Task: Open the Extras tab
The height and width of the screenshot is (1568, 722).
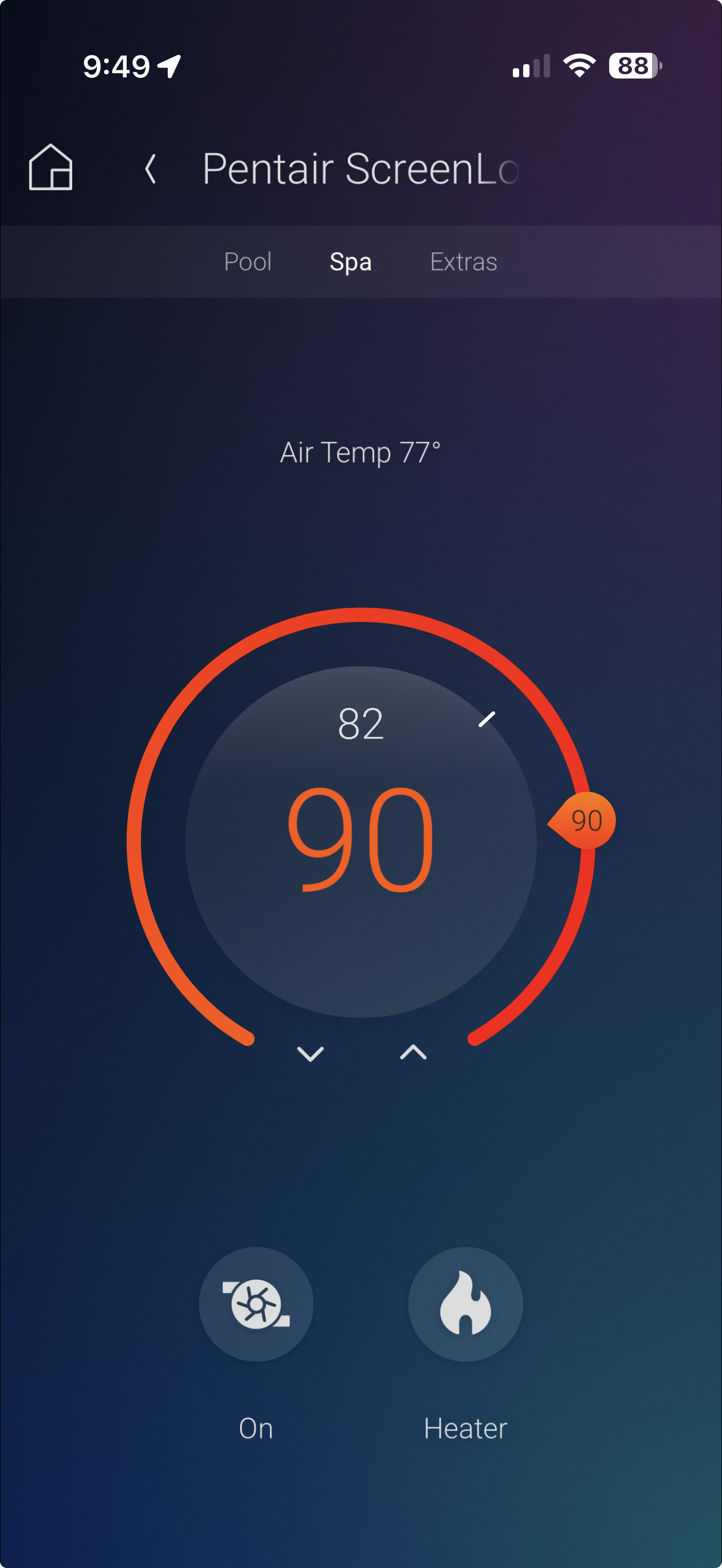Action: tap(463, 262)
